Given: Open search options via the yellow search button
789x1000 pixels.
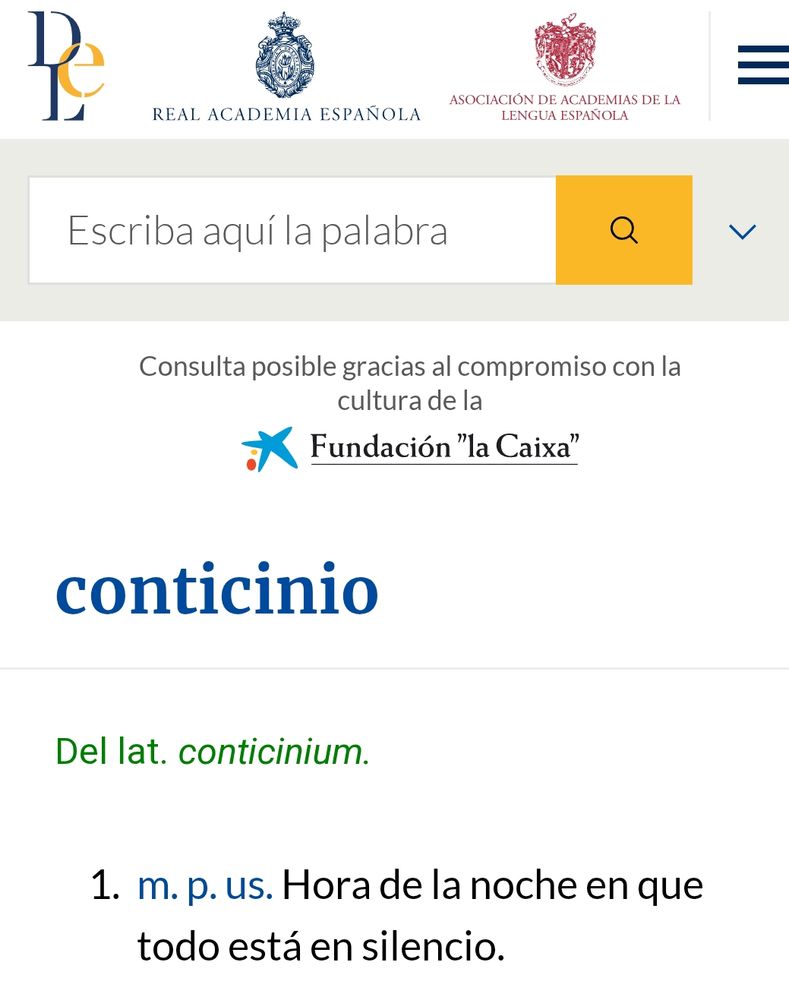Looking at the screenshot, I should pos(623,229).
